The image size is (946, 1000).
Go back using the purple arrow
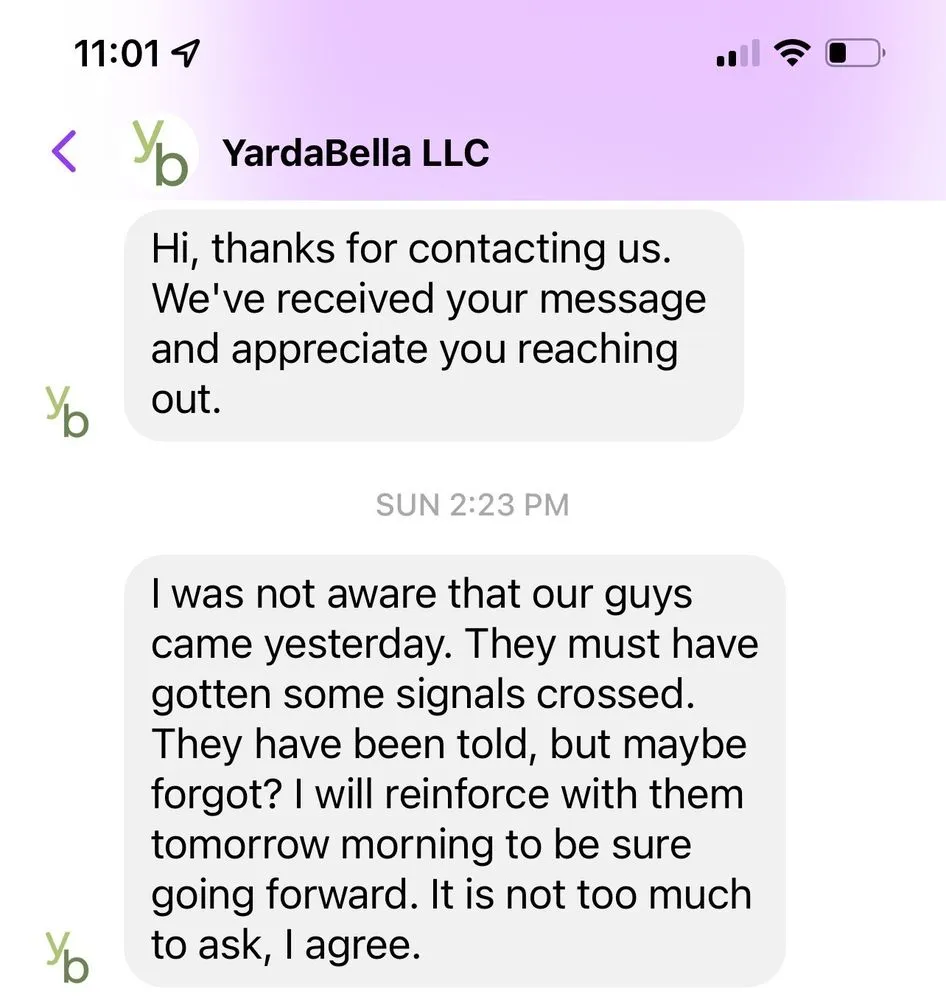(64, 152)
